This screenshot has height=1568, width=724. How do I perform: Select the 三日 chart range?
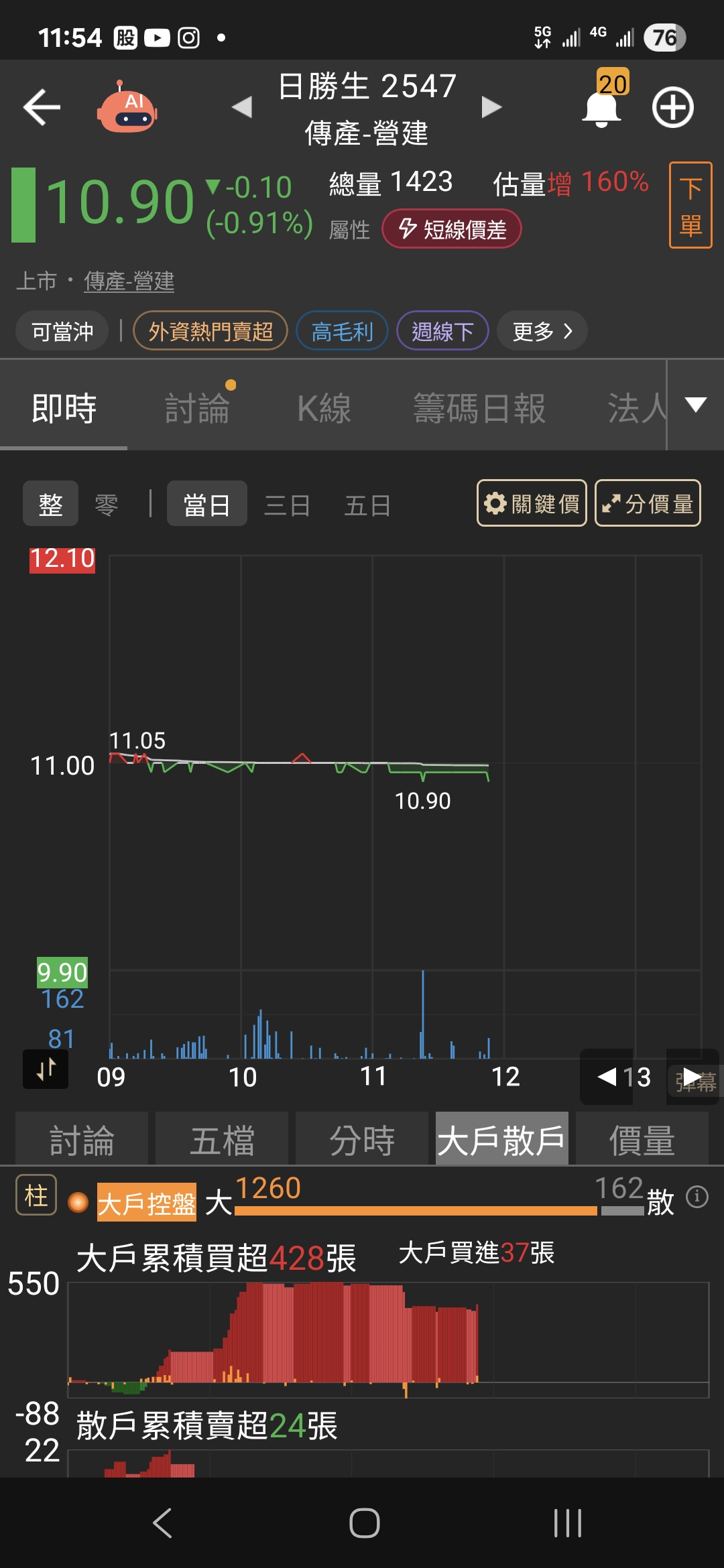[x=287, y=505]
